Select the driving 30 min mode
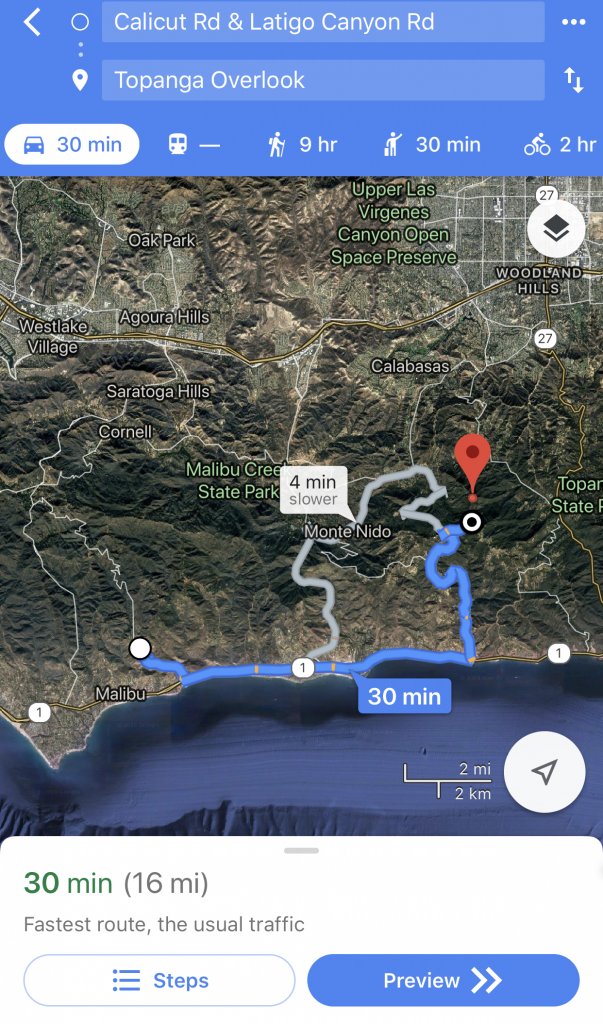 (x=72, y=145)
